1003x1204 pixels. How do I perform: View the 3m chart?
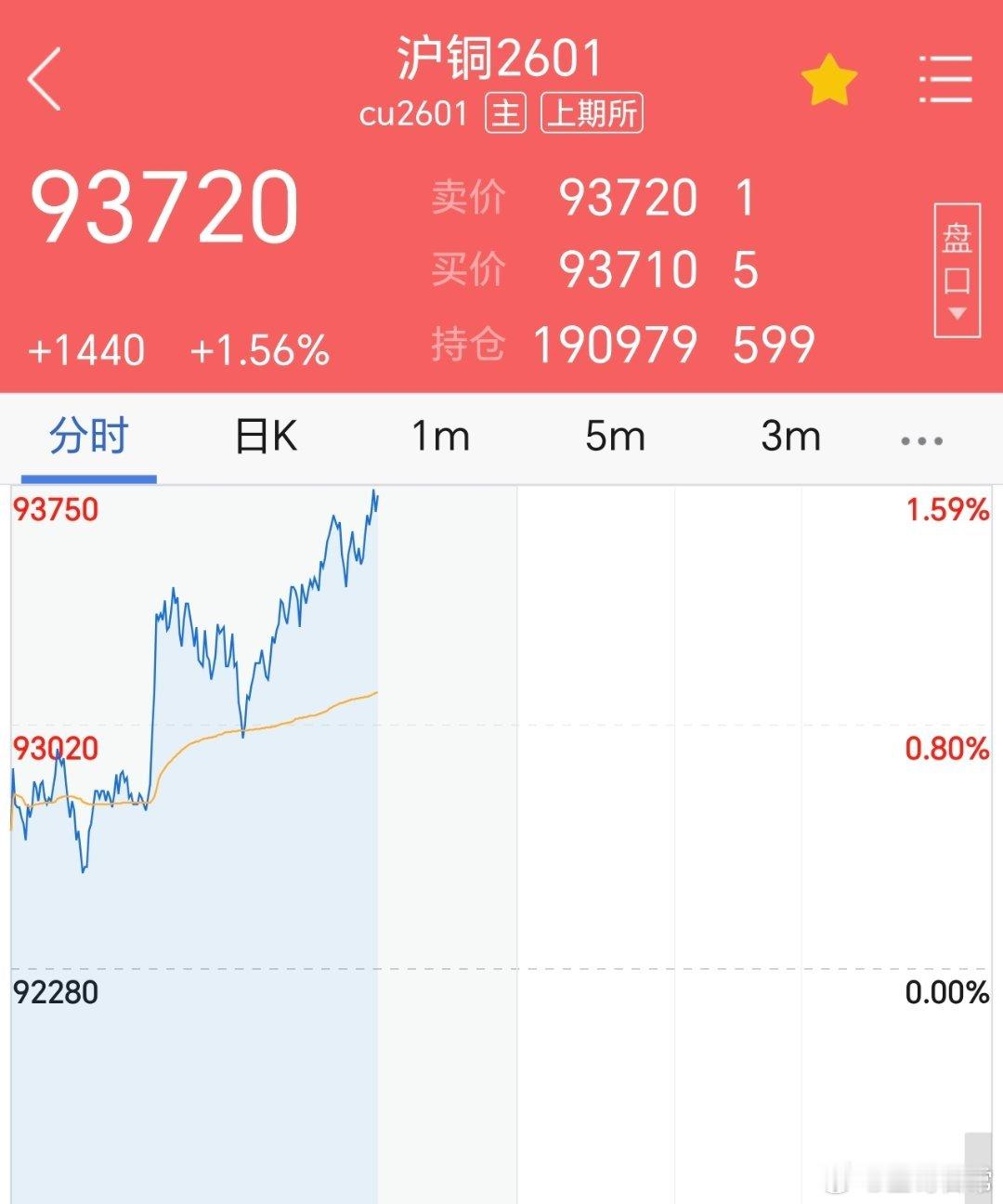click(790, 436)
